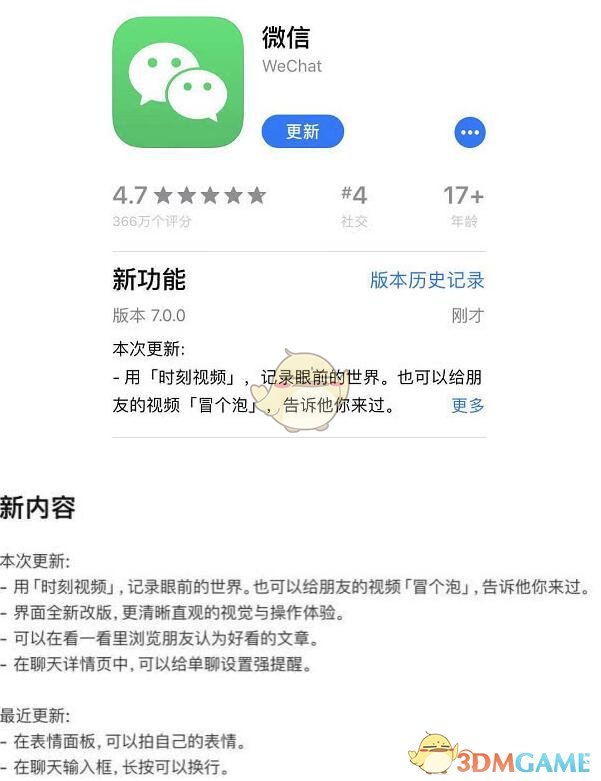Tap the 更新 button for WeChat
601x781 pixels.
[302, 131]
